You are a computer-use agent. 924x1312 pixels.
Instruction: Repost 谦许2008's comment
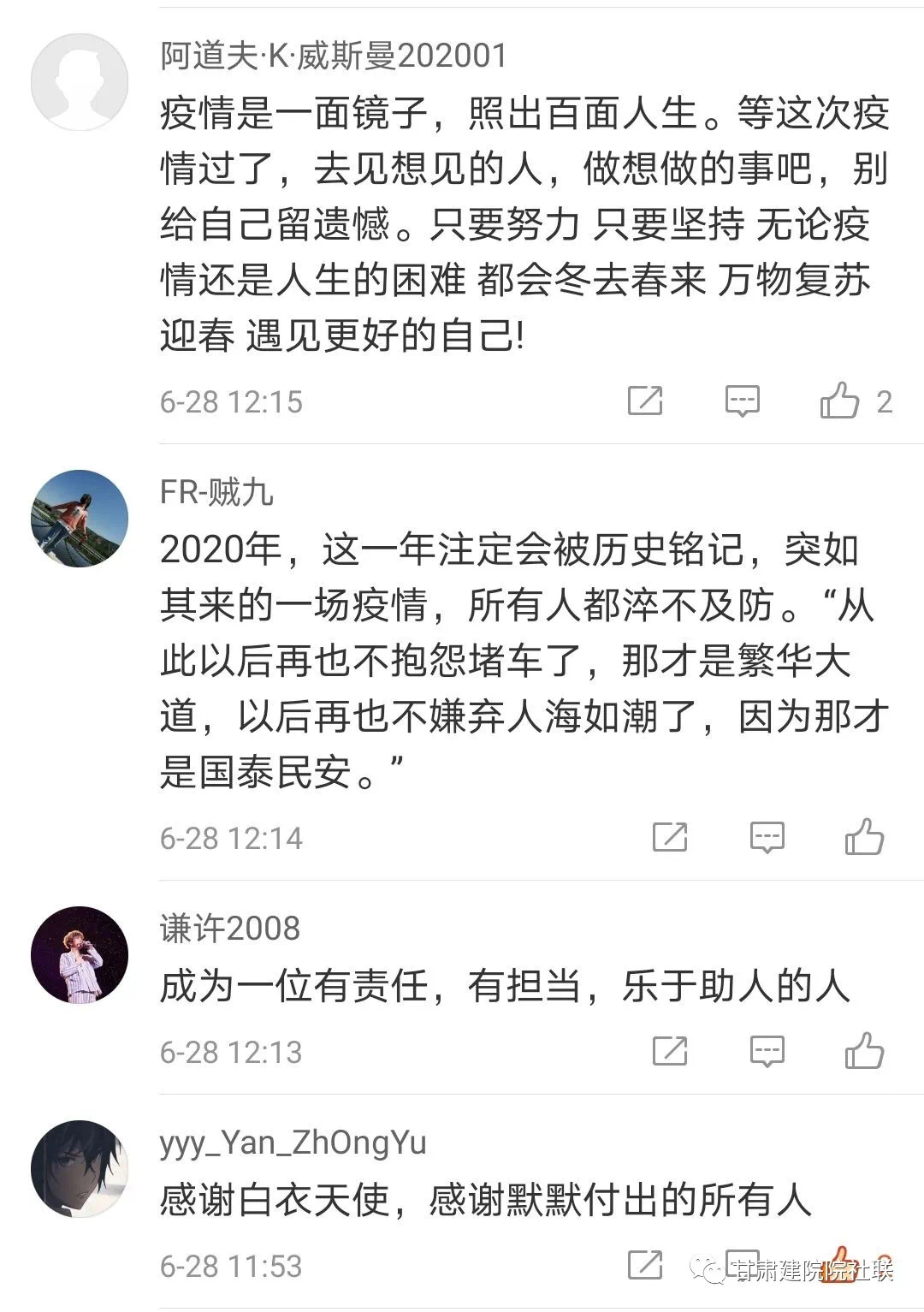click(670, 1051)
